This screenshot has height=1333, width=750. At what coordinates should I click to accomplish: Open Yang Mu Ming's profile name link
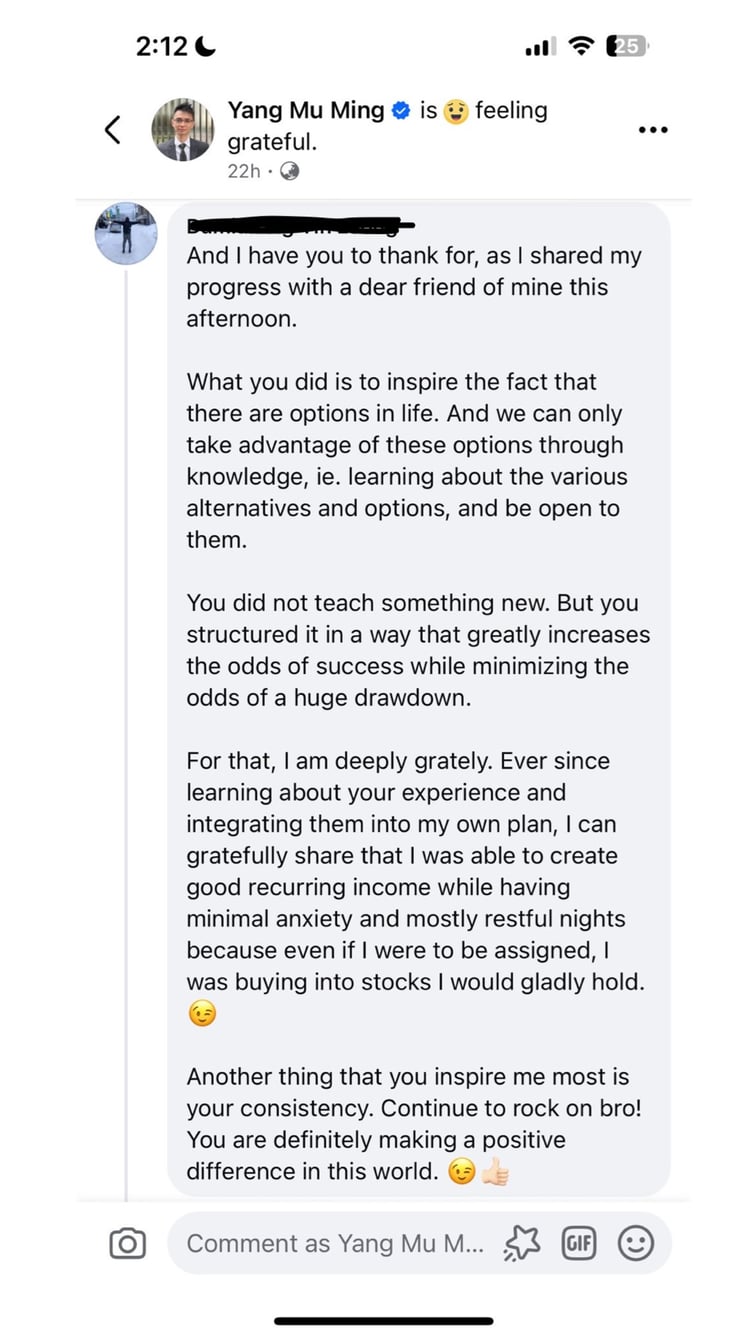coord(306,111)
